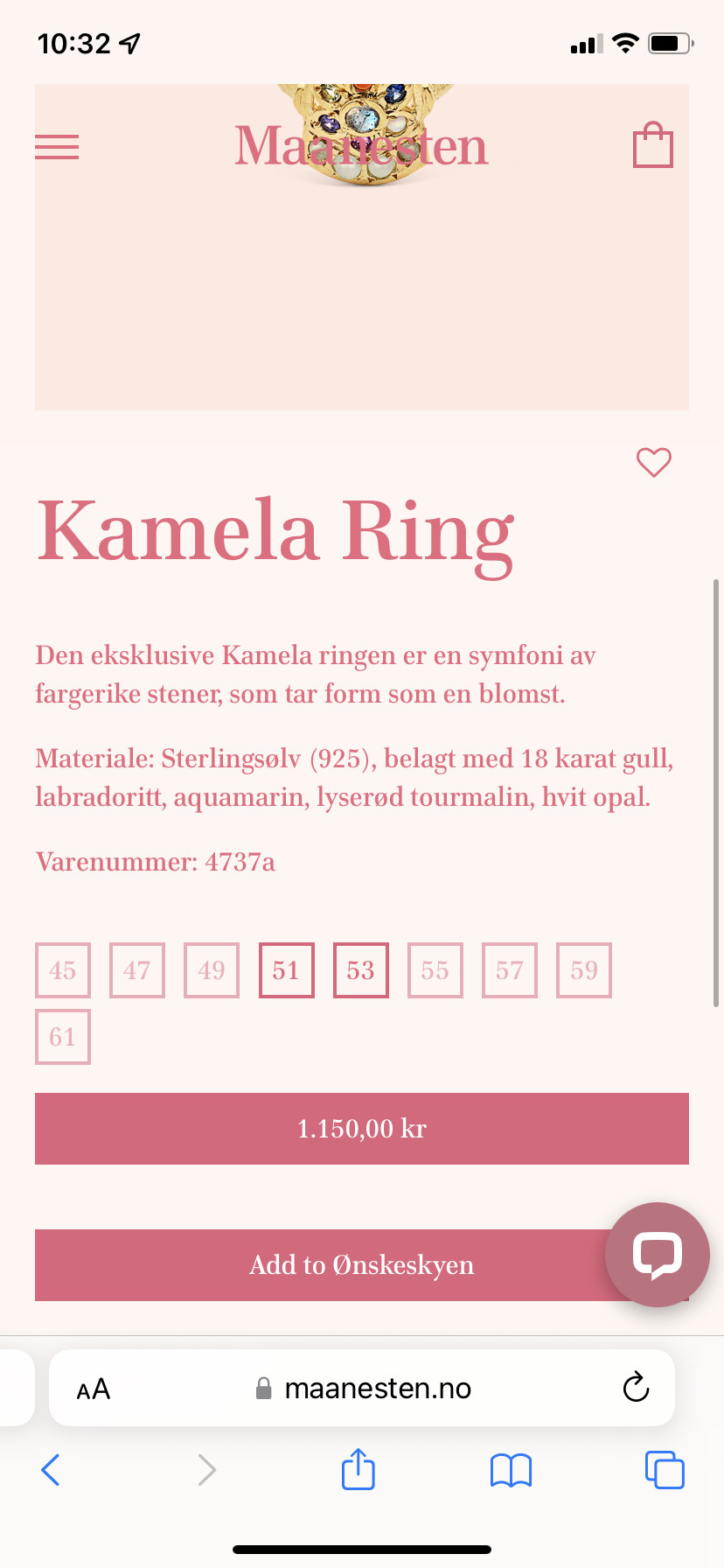The width and height of the screenshot is (724, 1568).
Task: Reload the maanesten.no page
Action: [636, 1388]
